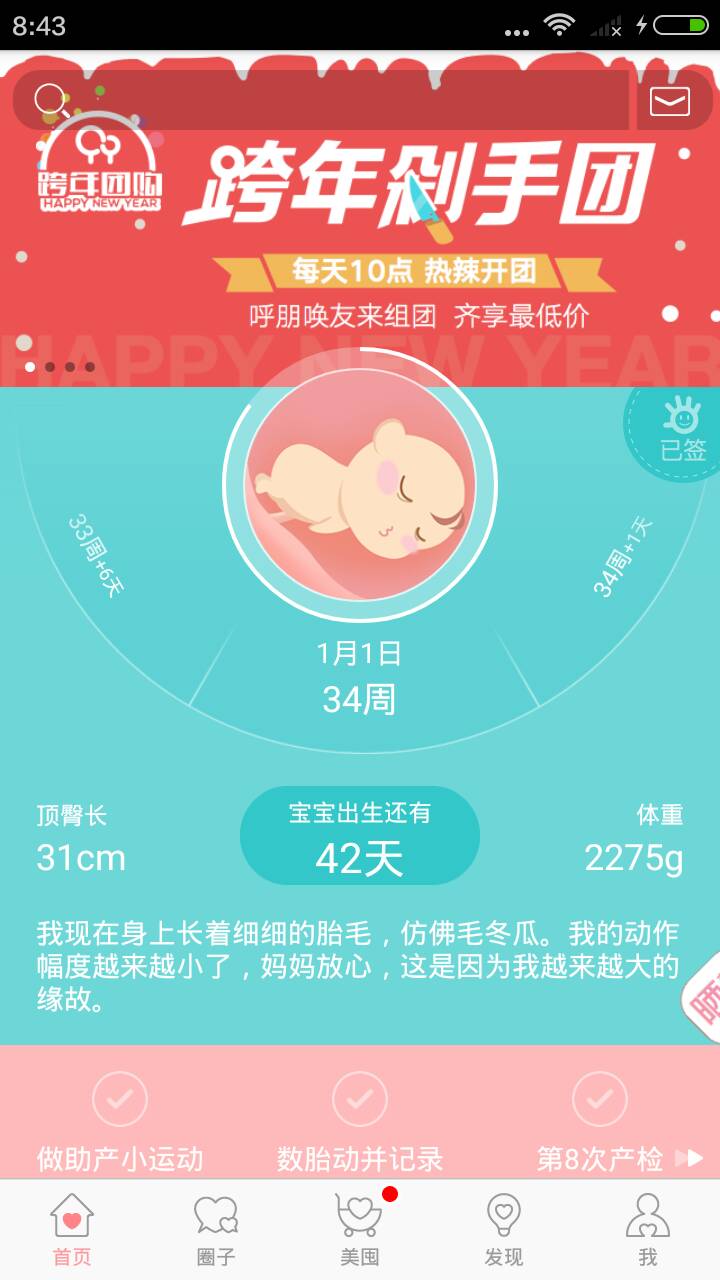Open the search box at top

(322, 100)
